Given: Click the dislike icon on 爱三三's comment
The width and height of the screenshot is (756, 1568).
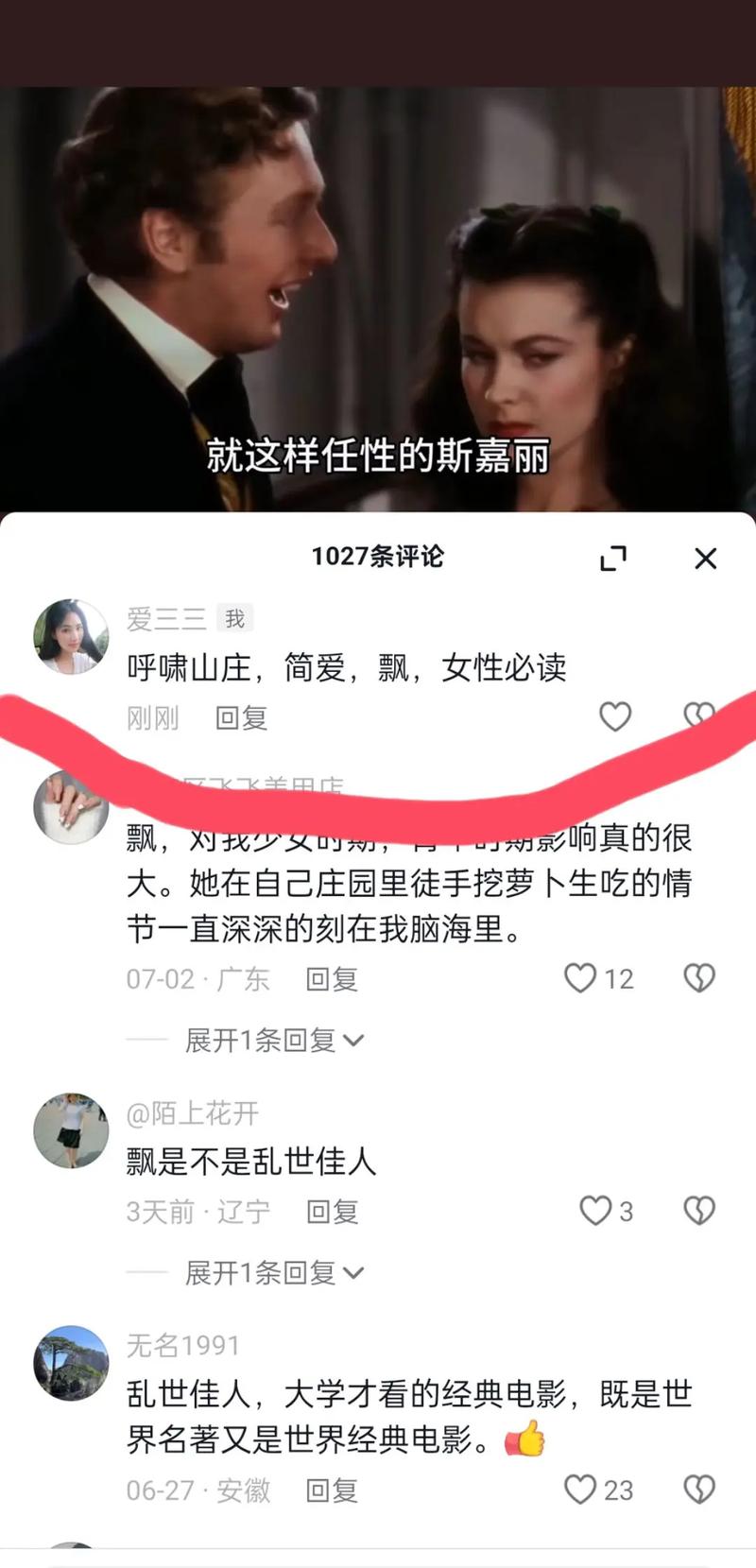Looking at the screenshot, I should tap(700, 717).
